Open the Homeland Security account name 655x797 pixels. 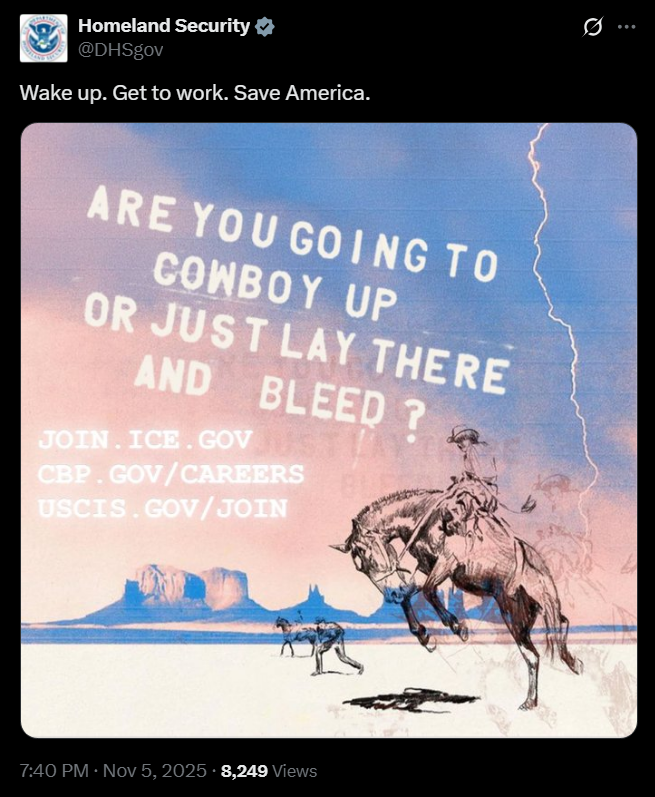[x=164, y=27]
